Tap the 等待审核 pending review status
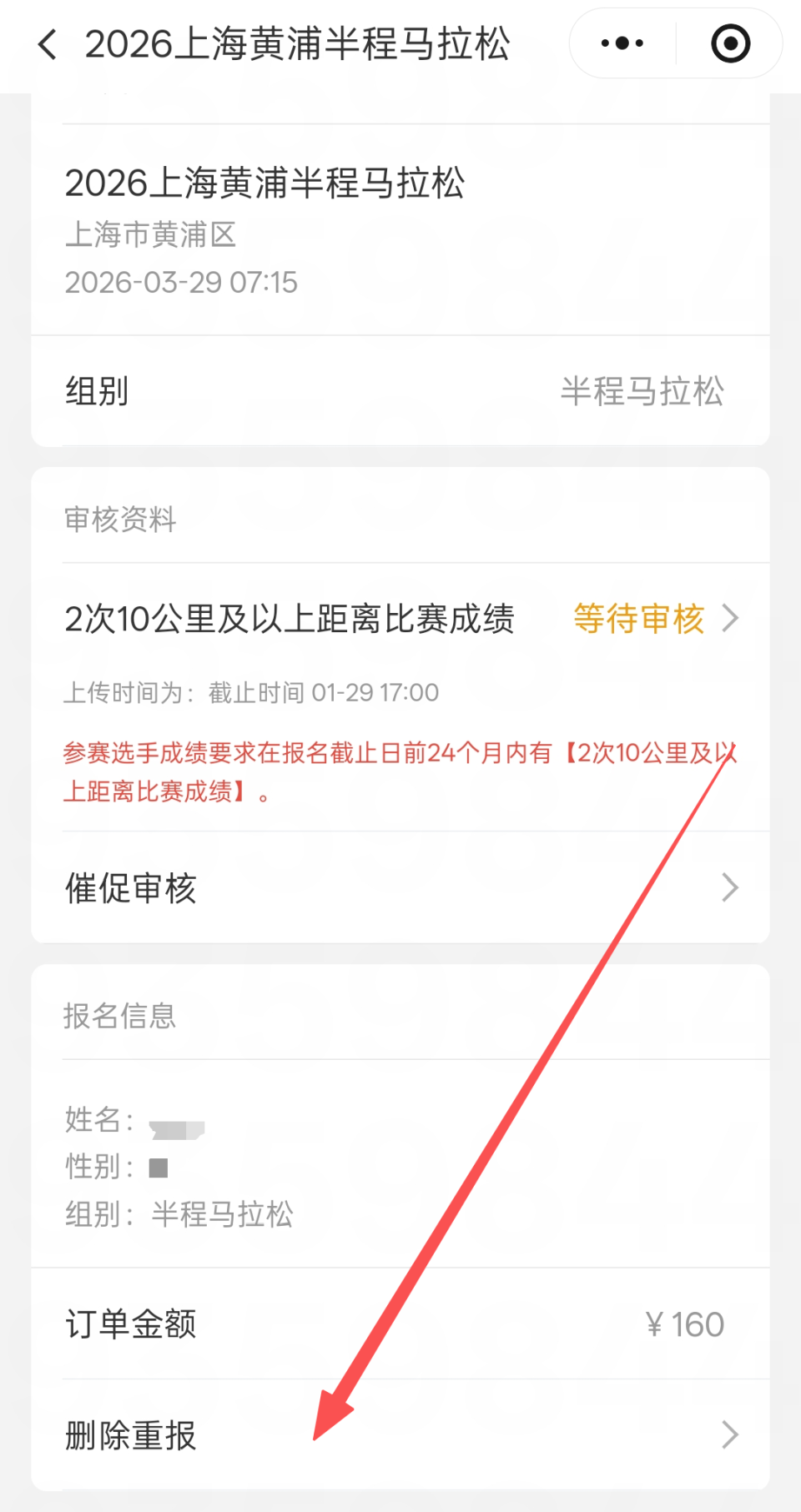The image size is (801, 1512). point(638,619)
